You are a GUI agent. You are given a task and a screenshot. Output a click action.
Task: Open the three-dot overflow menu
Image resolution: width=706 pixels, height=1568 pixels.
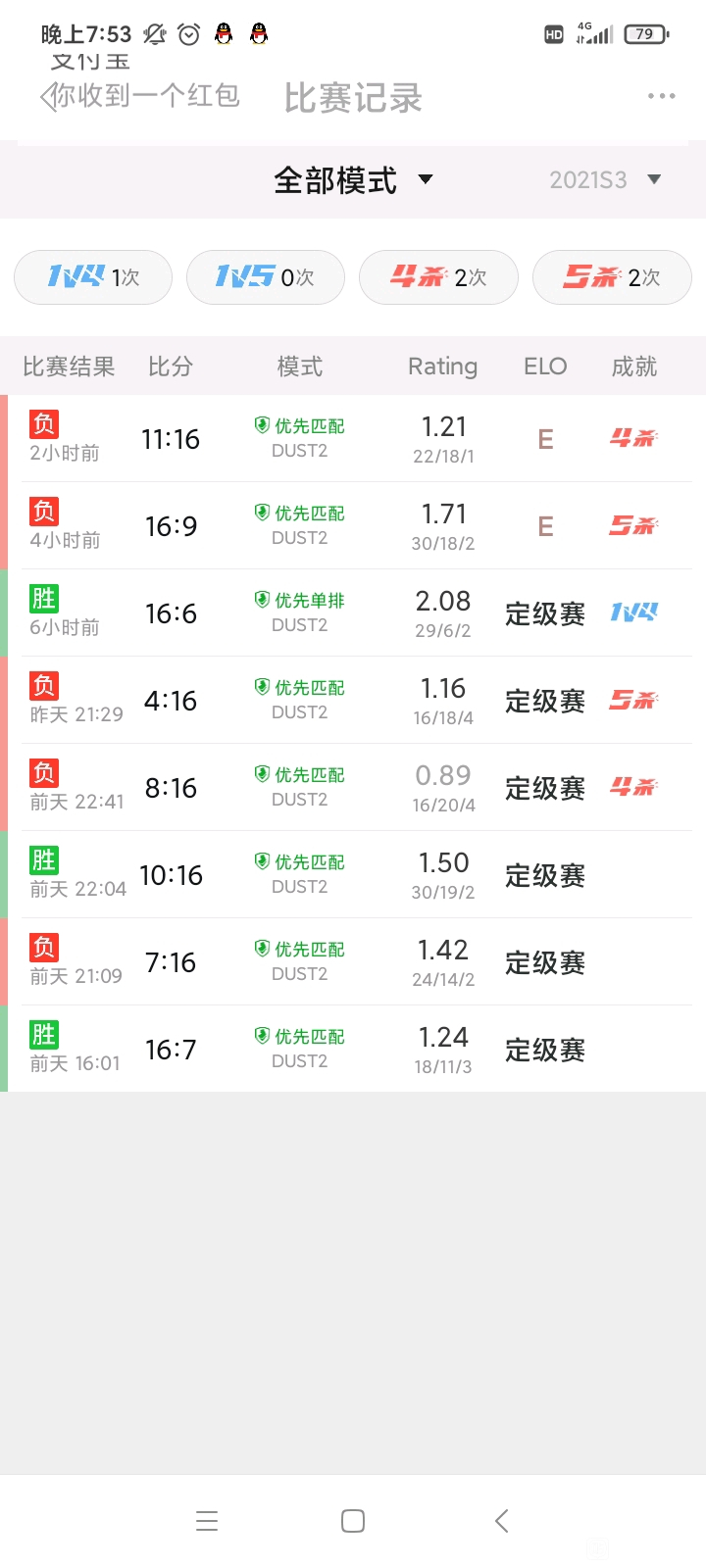661,96
